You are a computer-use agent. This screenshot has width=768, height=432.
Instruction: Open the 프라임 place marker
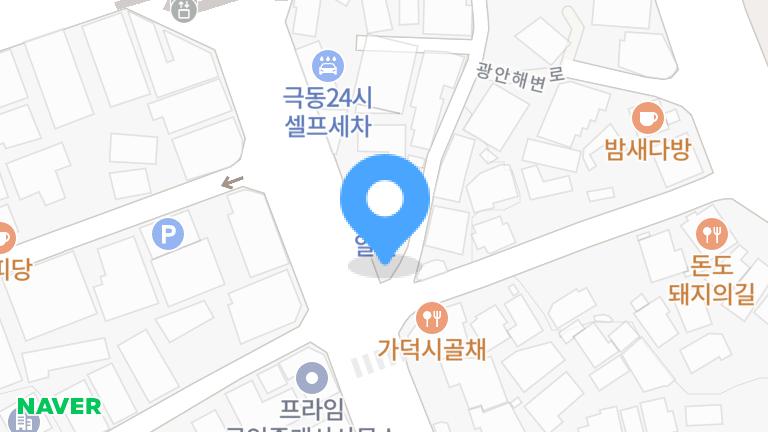coord(313,378)
